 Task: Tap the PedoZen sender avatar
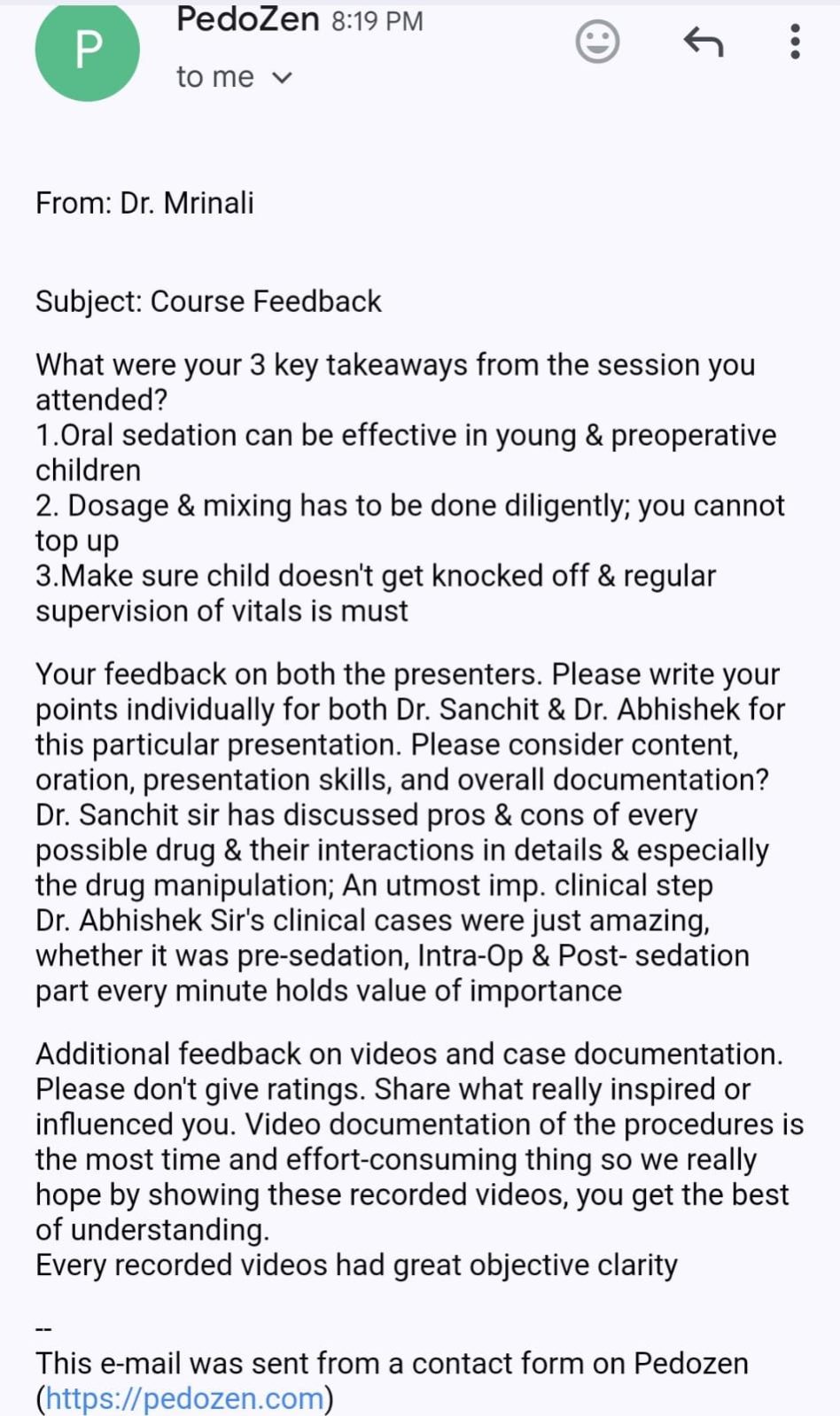point(88,51)
